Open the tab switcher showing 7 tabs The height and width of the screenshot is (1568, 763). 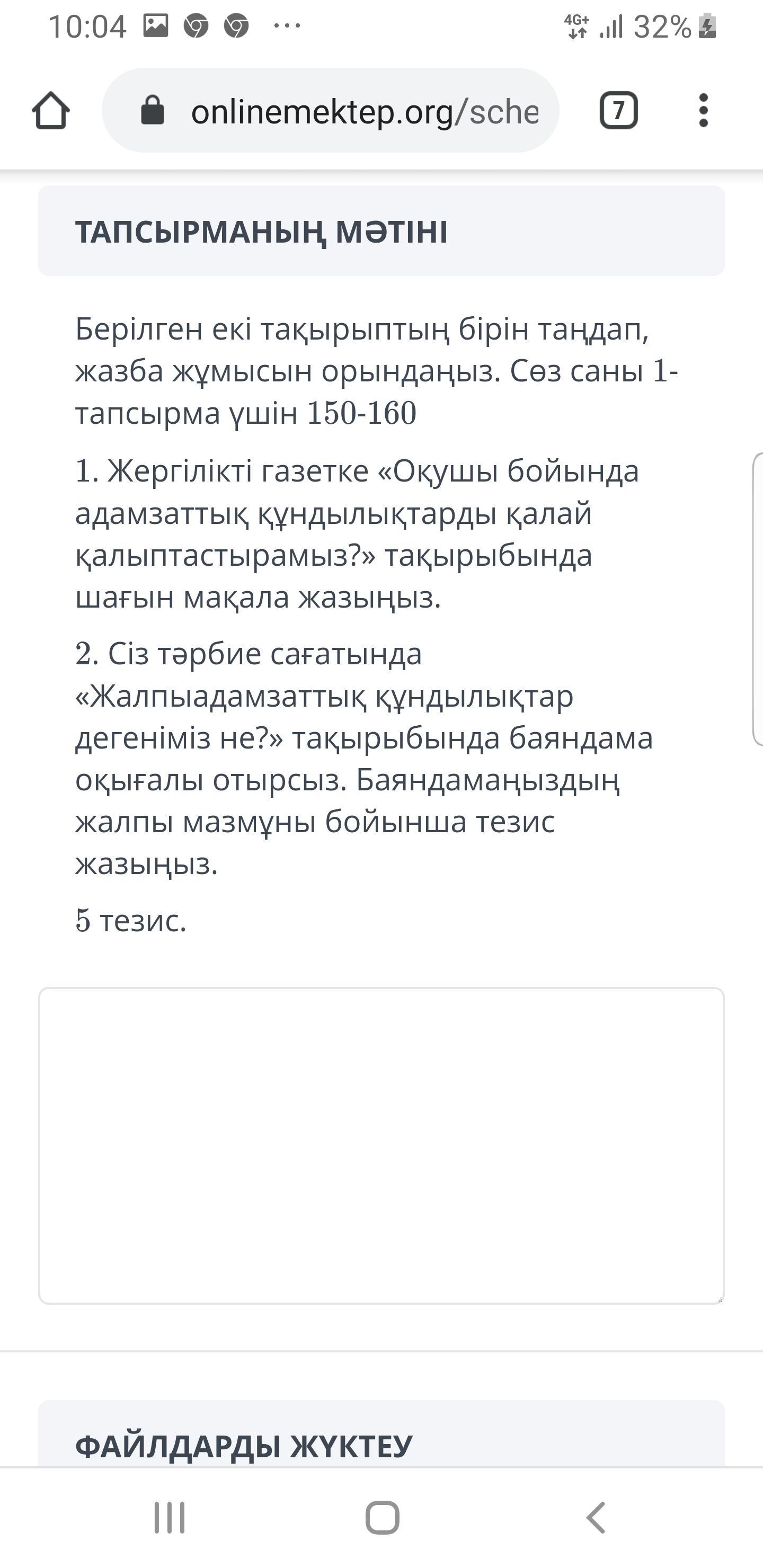click(618, 111)
